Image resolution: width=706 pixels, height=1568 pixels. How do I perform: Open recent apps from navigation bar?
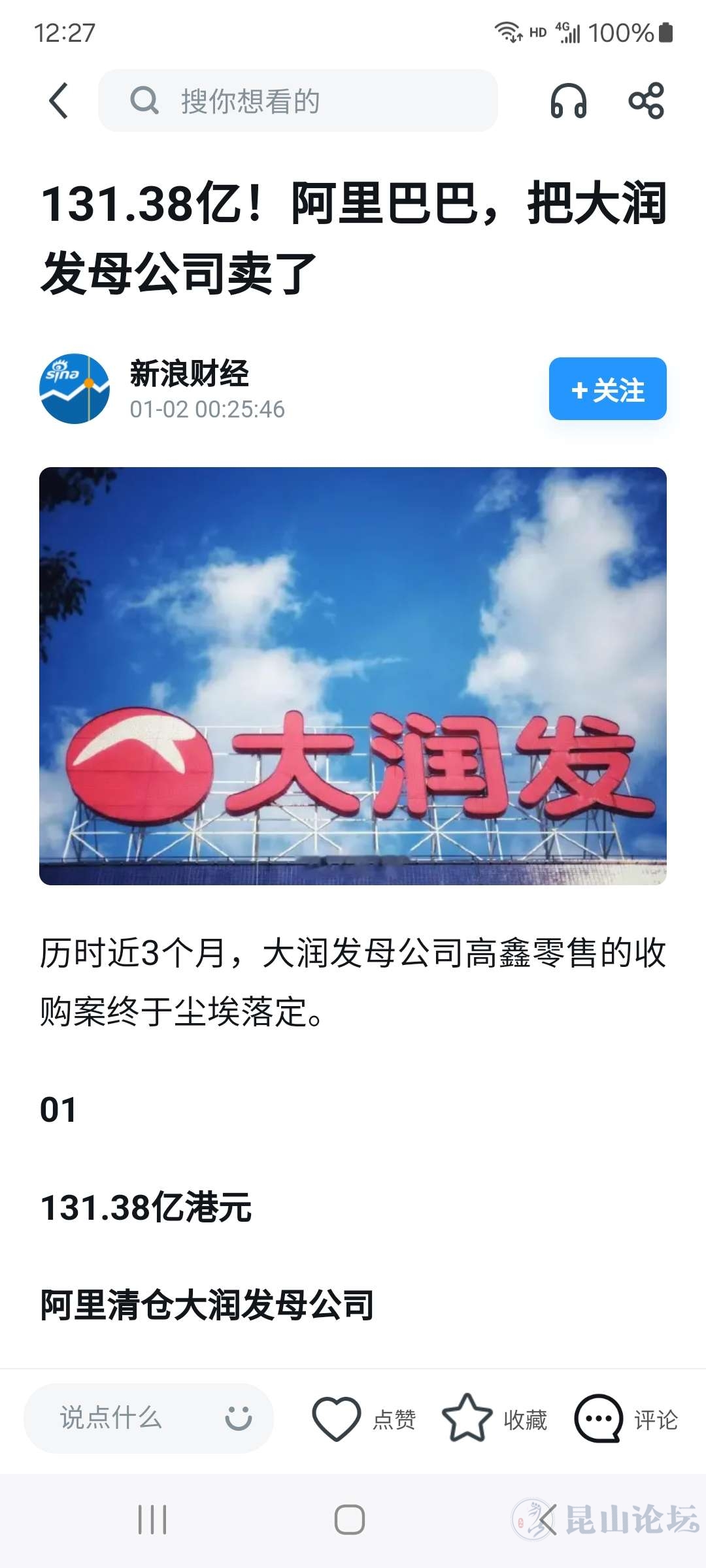point(152,1520)
